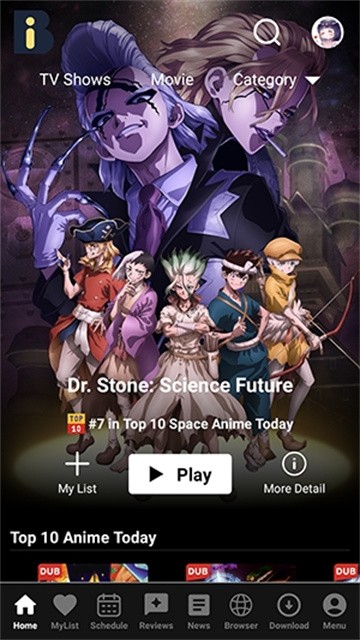Expand the Category dropdown
This screenshot has width=360, height=640.
click(x=277, y=80)
